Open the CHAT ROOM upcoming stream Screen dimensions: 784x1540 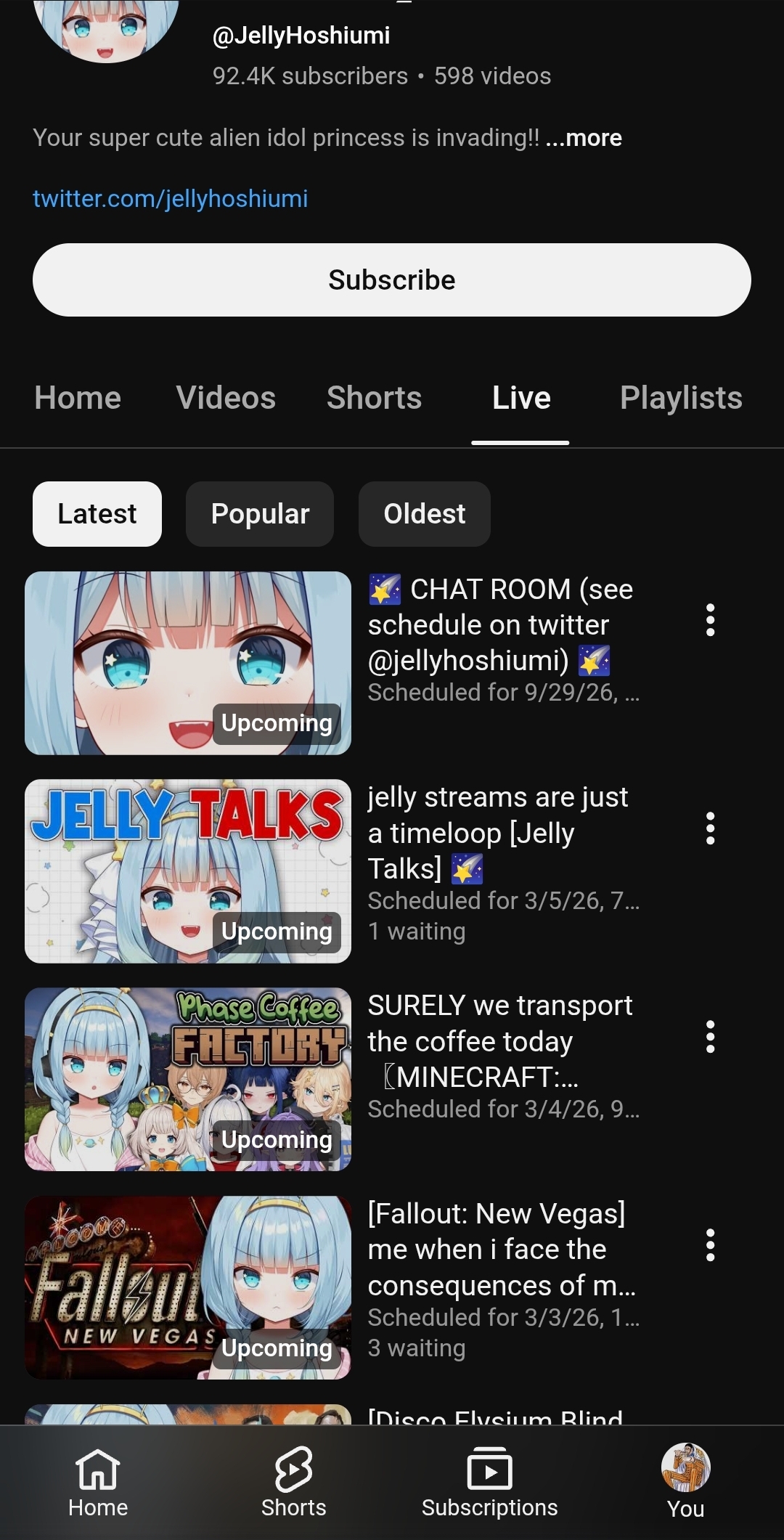click(x=188, y=663)
